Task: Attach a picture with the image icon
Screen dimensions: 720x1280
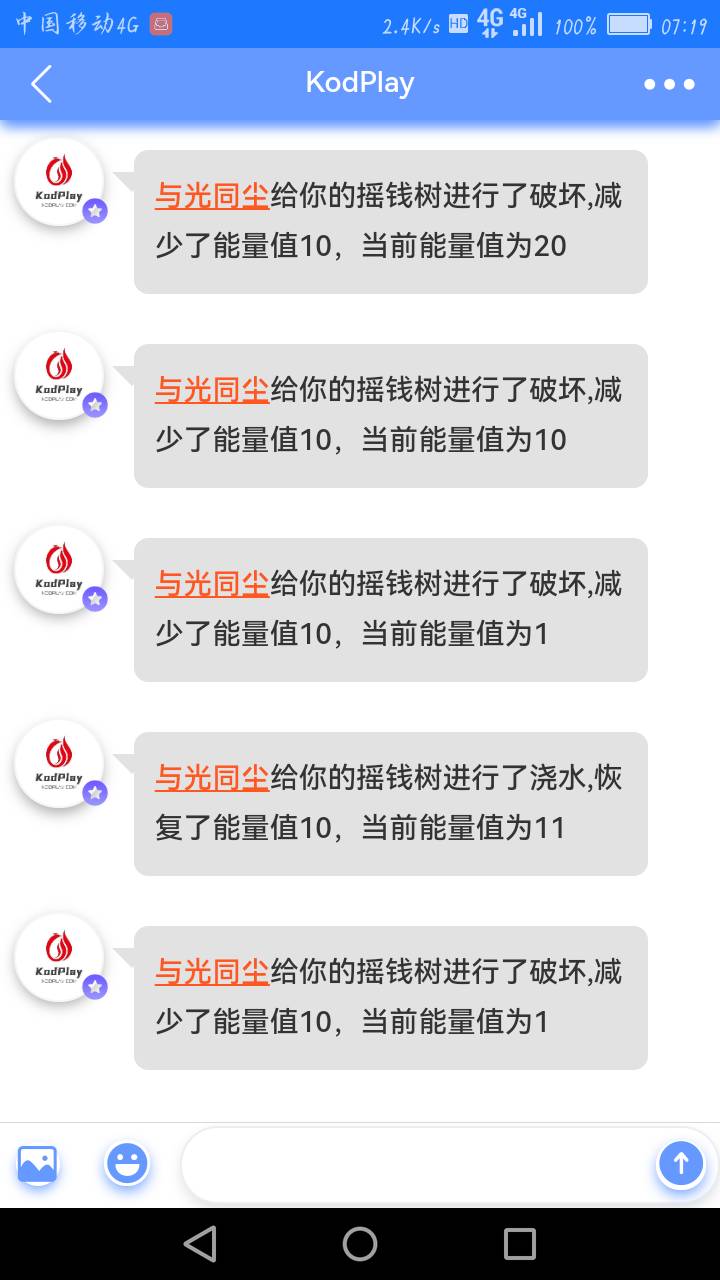Action: pyautogui.click(x=37, y=1164)
